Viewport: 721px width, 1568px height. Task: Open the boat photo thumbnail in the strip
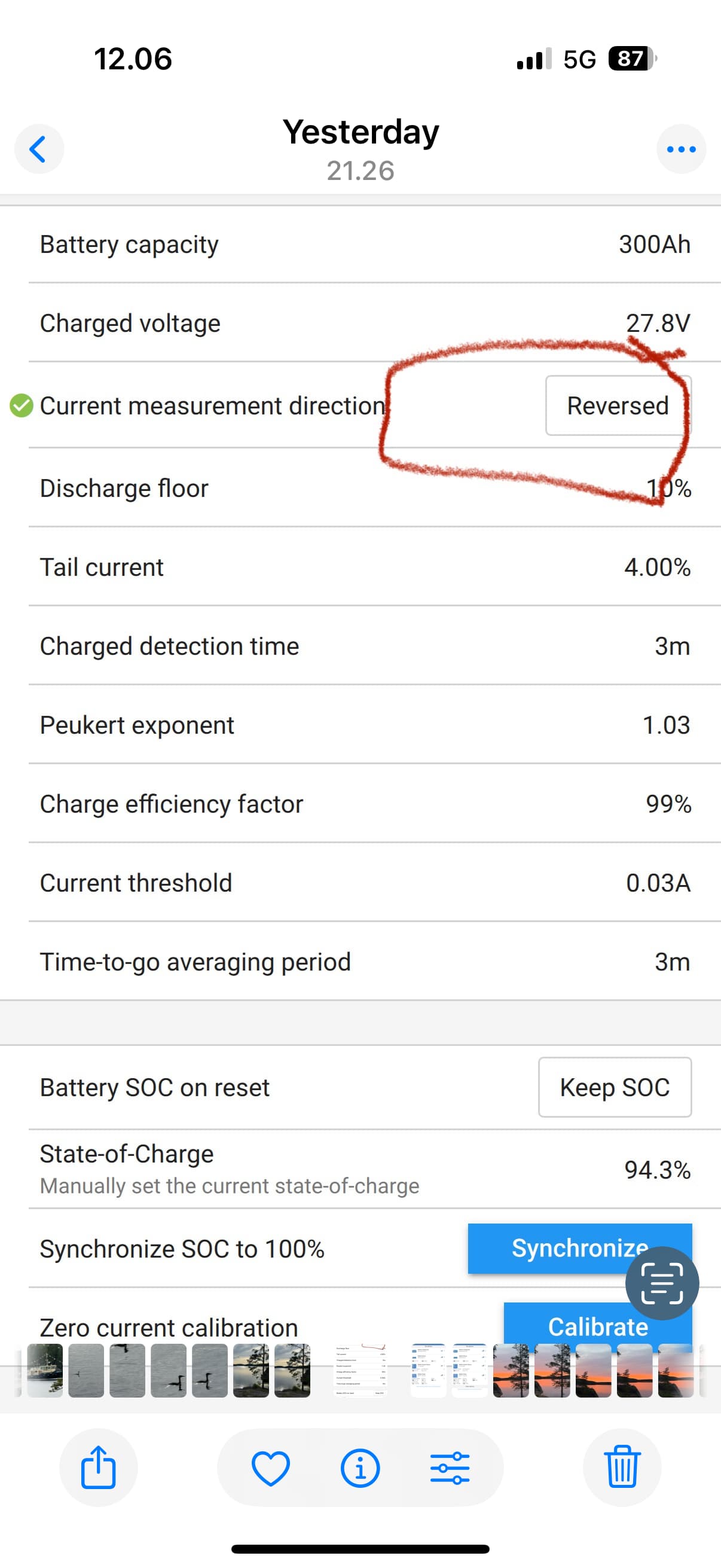click(44, 1370)
